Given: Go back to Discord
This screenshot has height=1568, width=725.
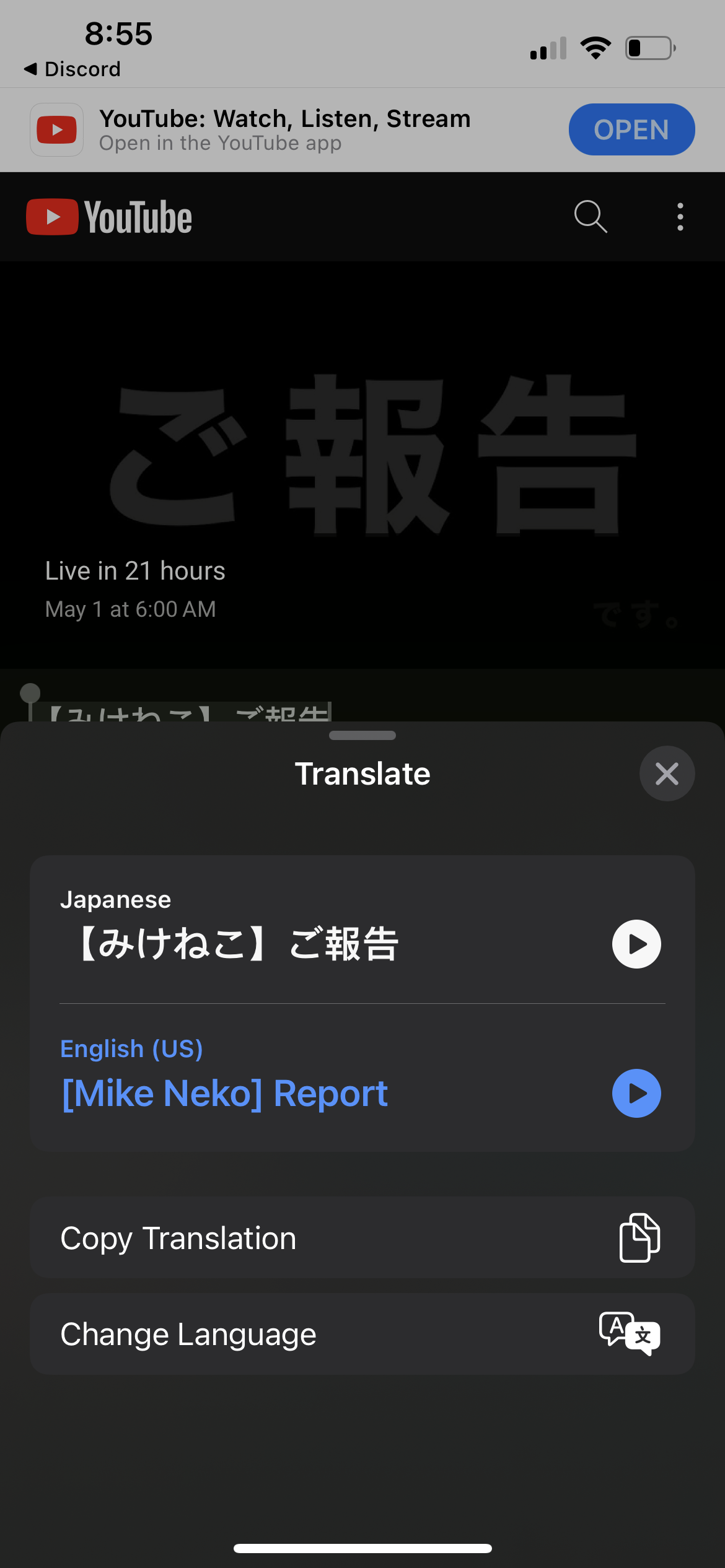Looking at the screenshot, I should 72,69.
